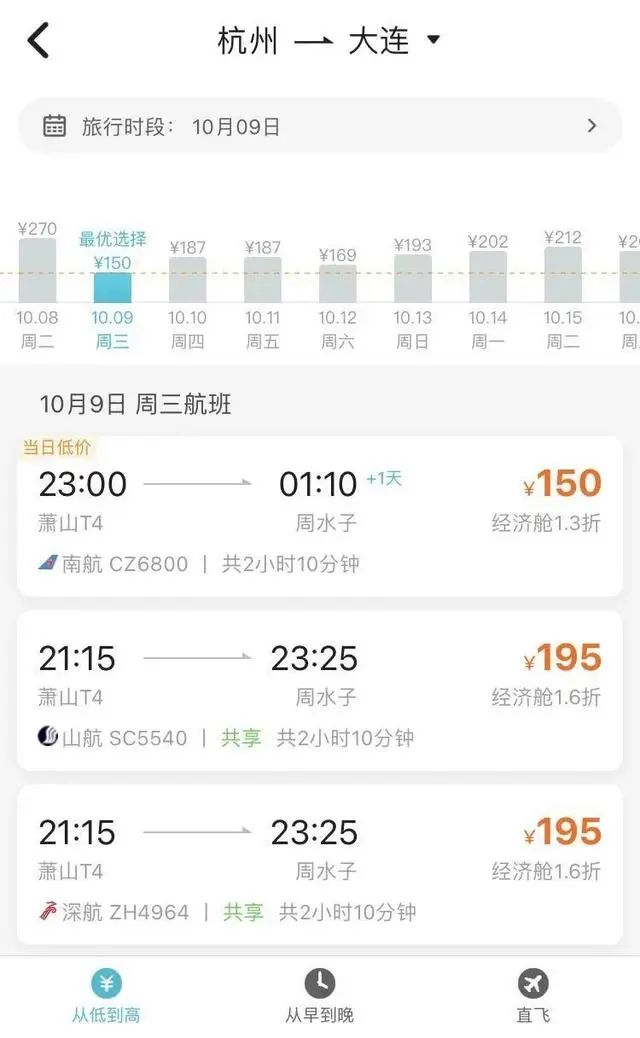
Task: Go back using the top-left arrow
Action: pos(38,41)
